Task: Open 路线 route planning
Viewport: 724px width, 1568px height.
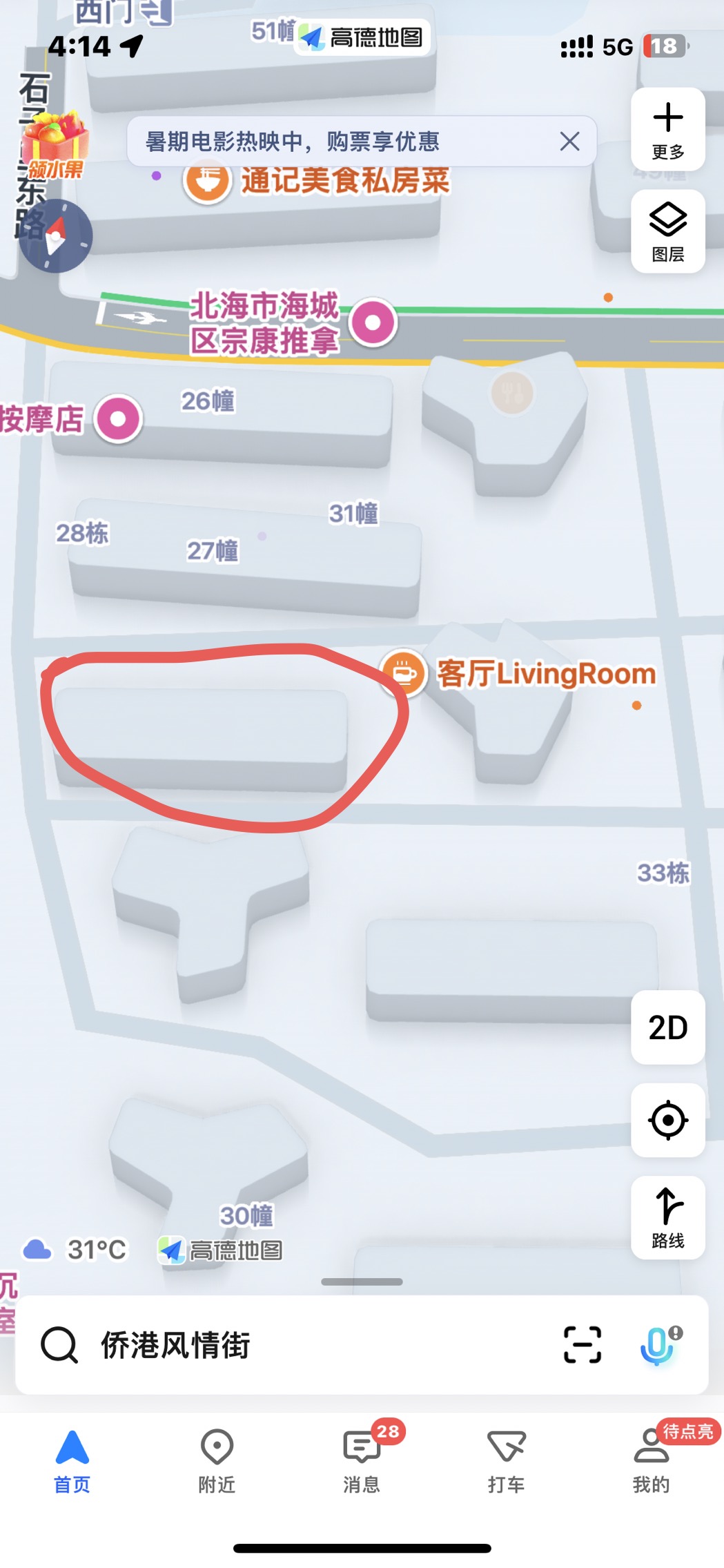Action: point(667,1217)
